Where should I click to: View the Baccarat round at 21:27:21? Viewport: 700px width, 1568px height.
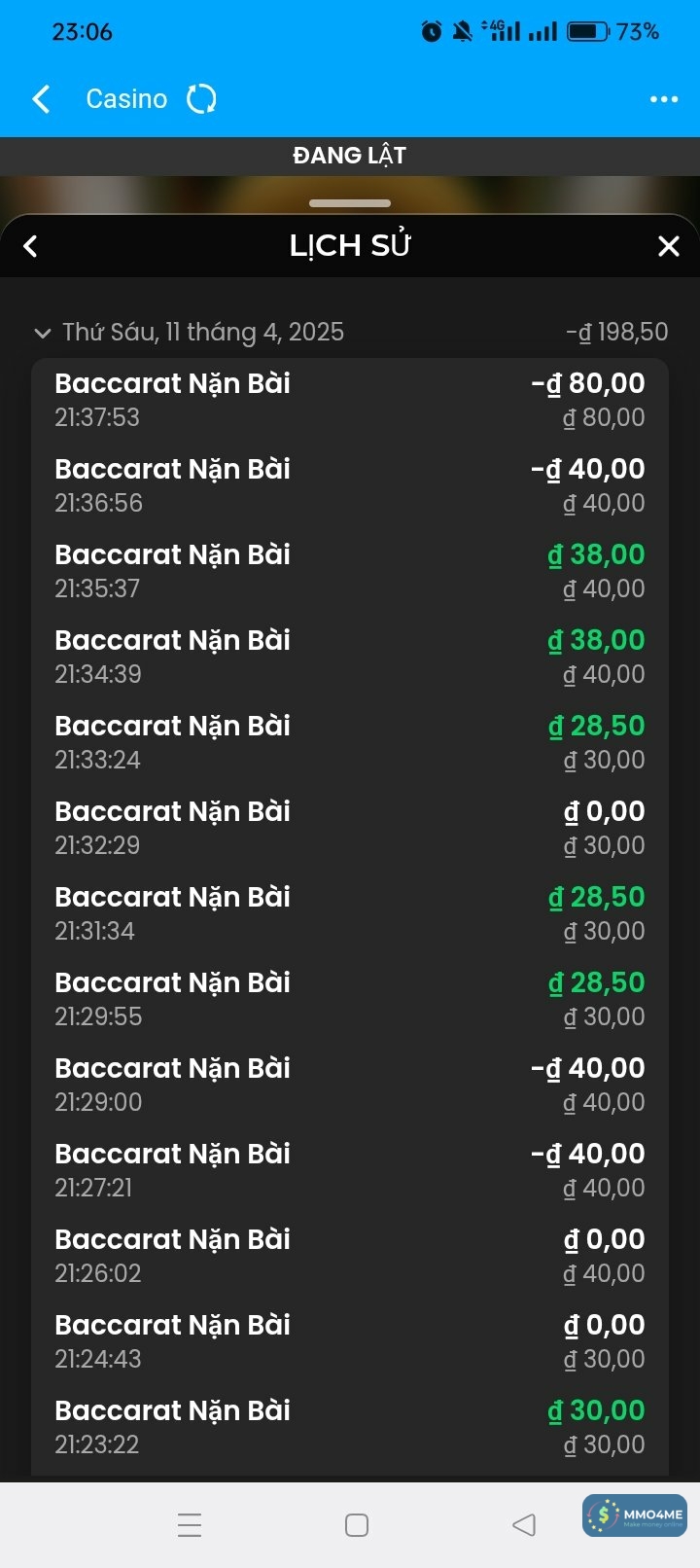pyautogui.click(x=349, y=1170)
